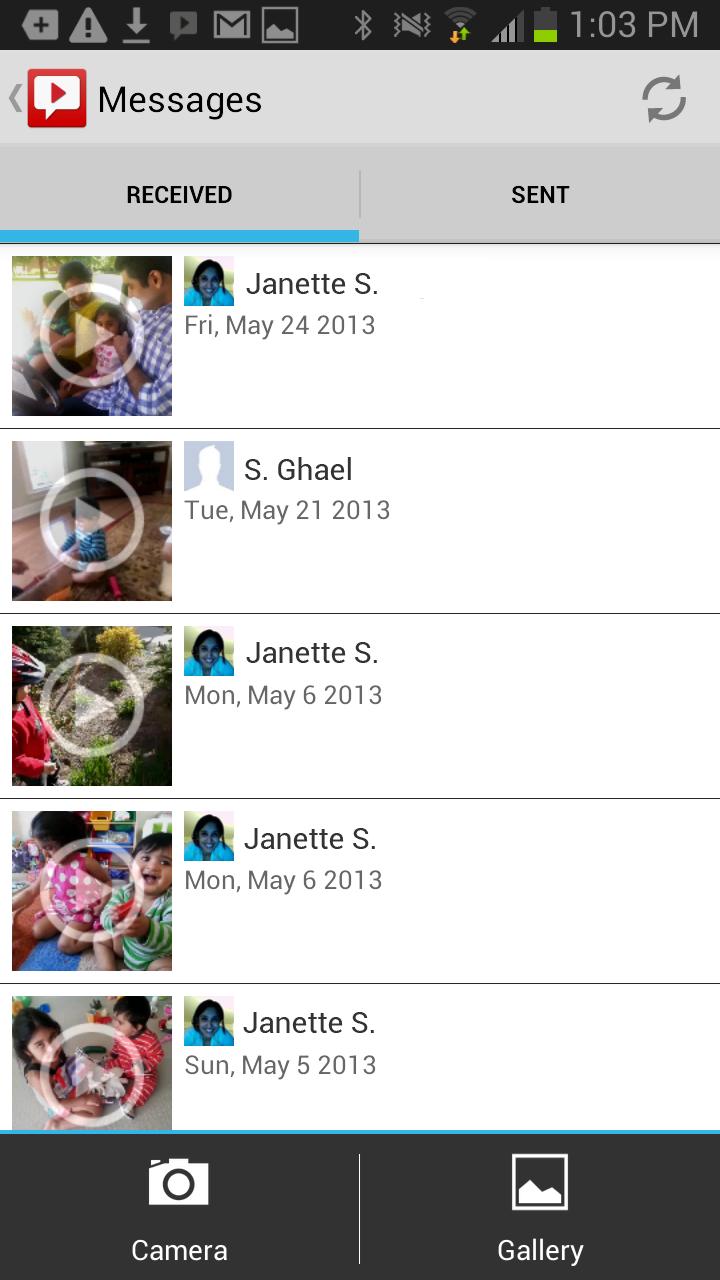Play the Fri, May 24 video thumbnail
The width and height of the screenshot is (720, 1280).
[92, 336]
